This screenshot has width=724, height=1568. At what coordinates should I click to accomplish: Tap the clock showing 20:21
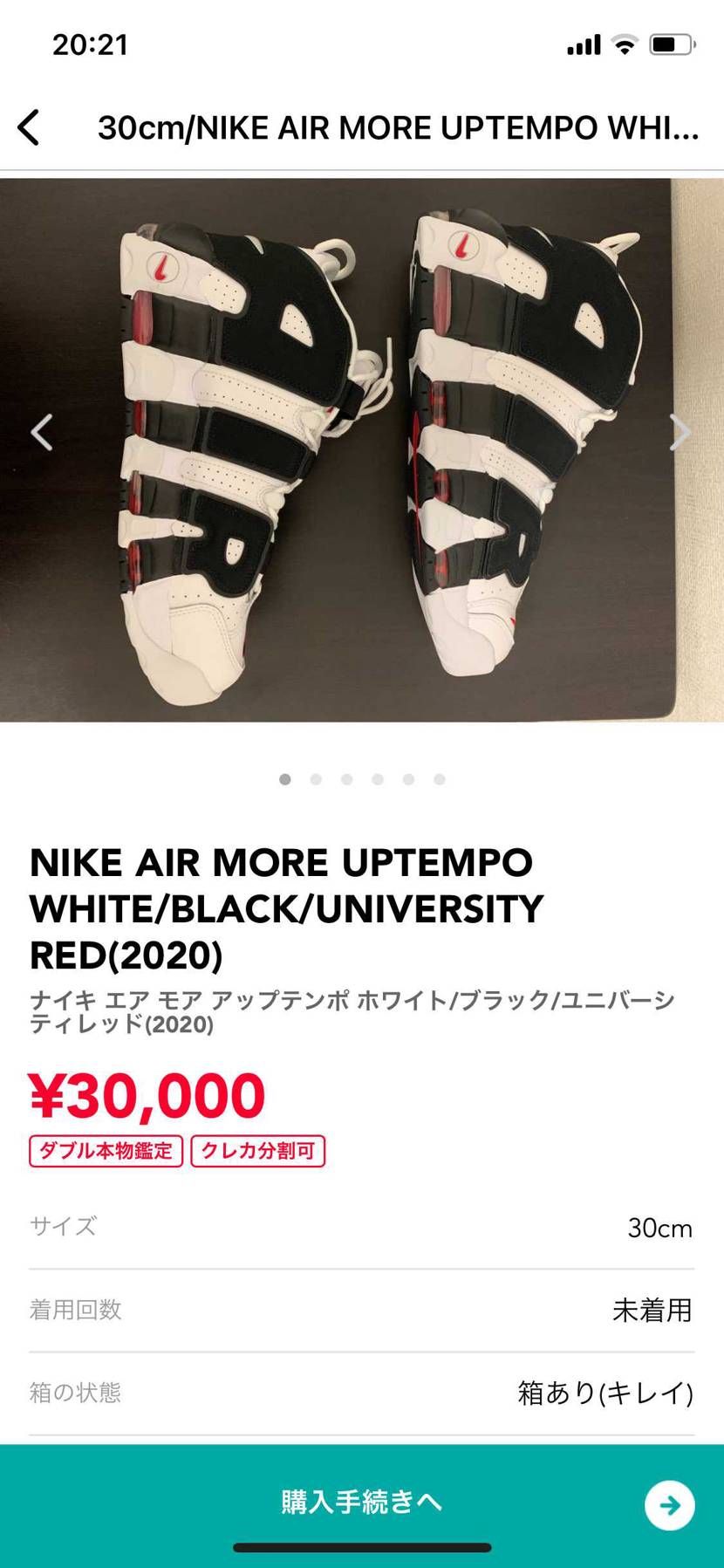click(90, 44)
